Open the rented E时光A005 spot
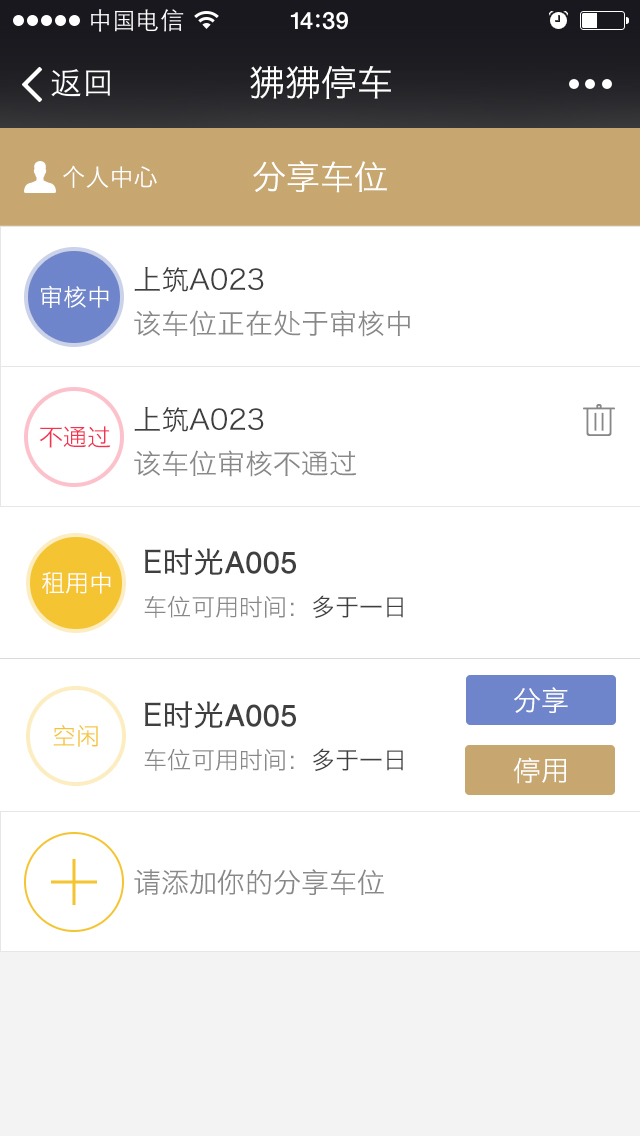This screenshot has width=640, height=1136. click(x=320, y=582)
